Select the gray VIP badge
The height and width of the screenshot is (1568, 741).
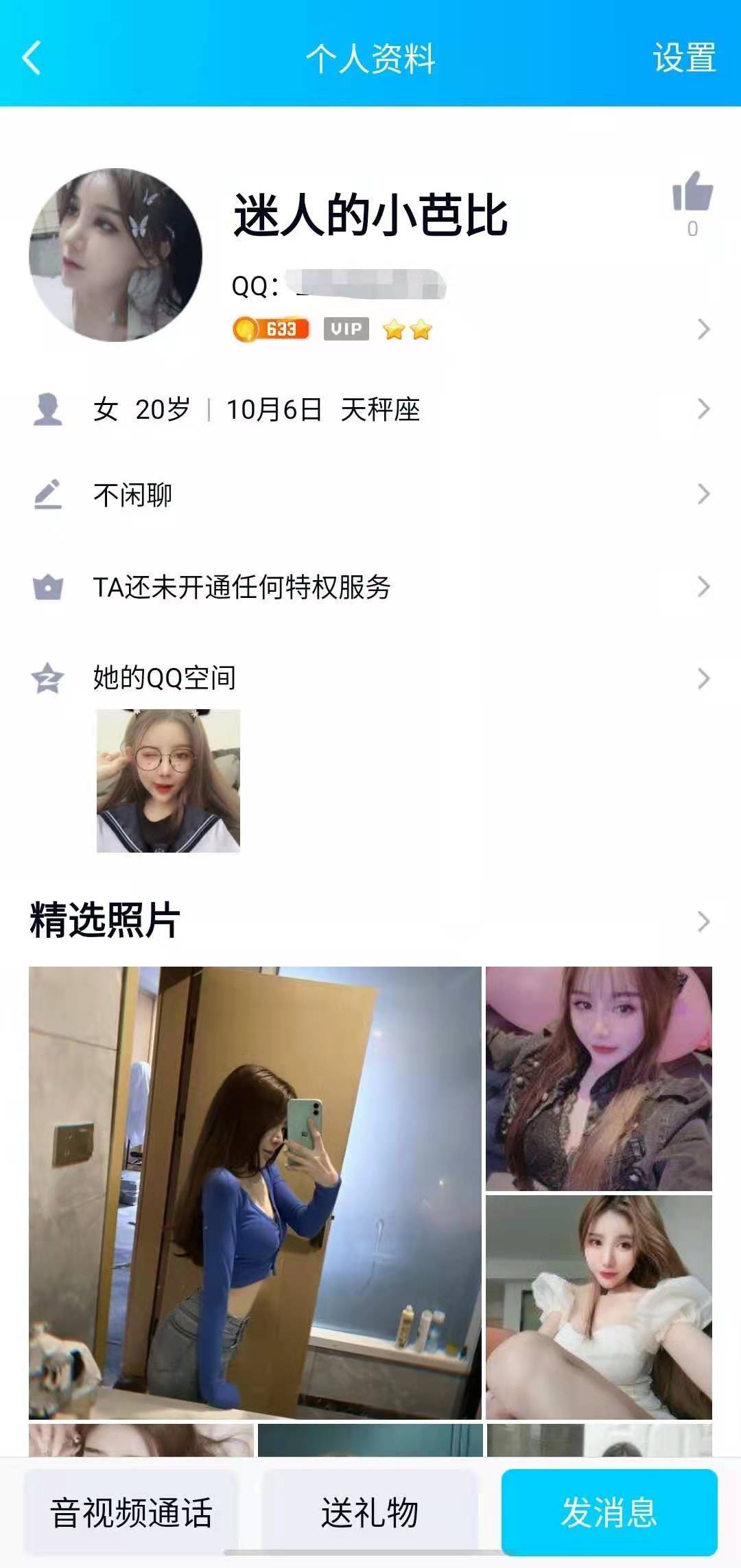click(346, 330)
